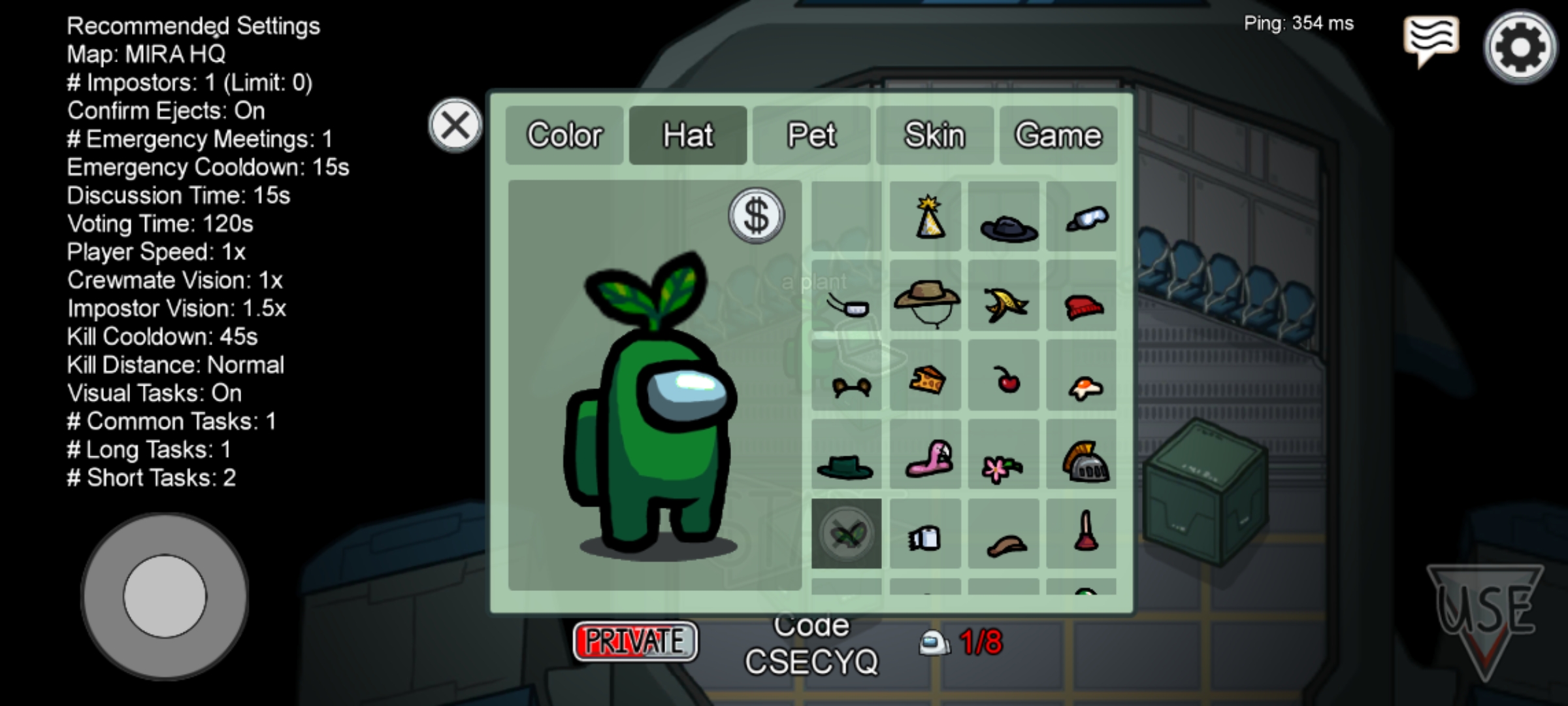1568x706 pixels.
Task: Switch to the Pet tab
Action: [811, 135]
